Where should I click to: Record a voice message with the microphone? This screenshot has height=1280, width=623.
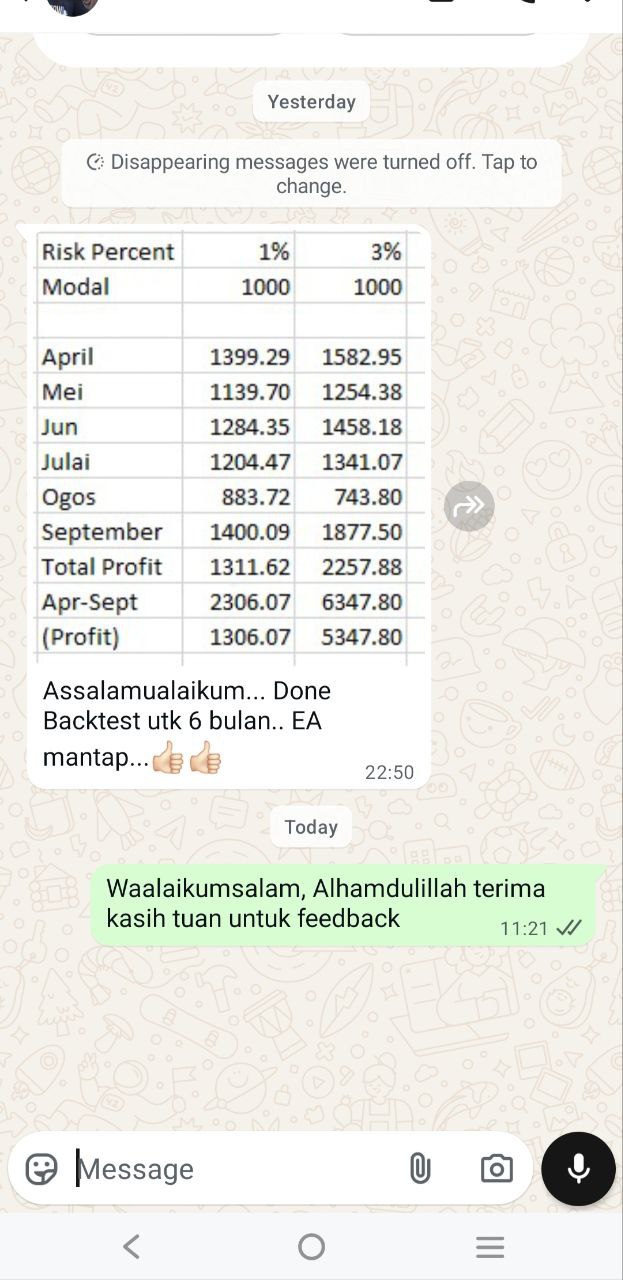(x=578, y=1168)
